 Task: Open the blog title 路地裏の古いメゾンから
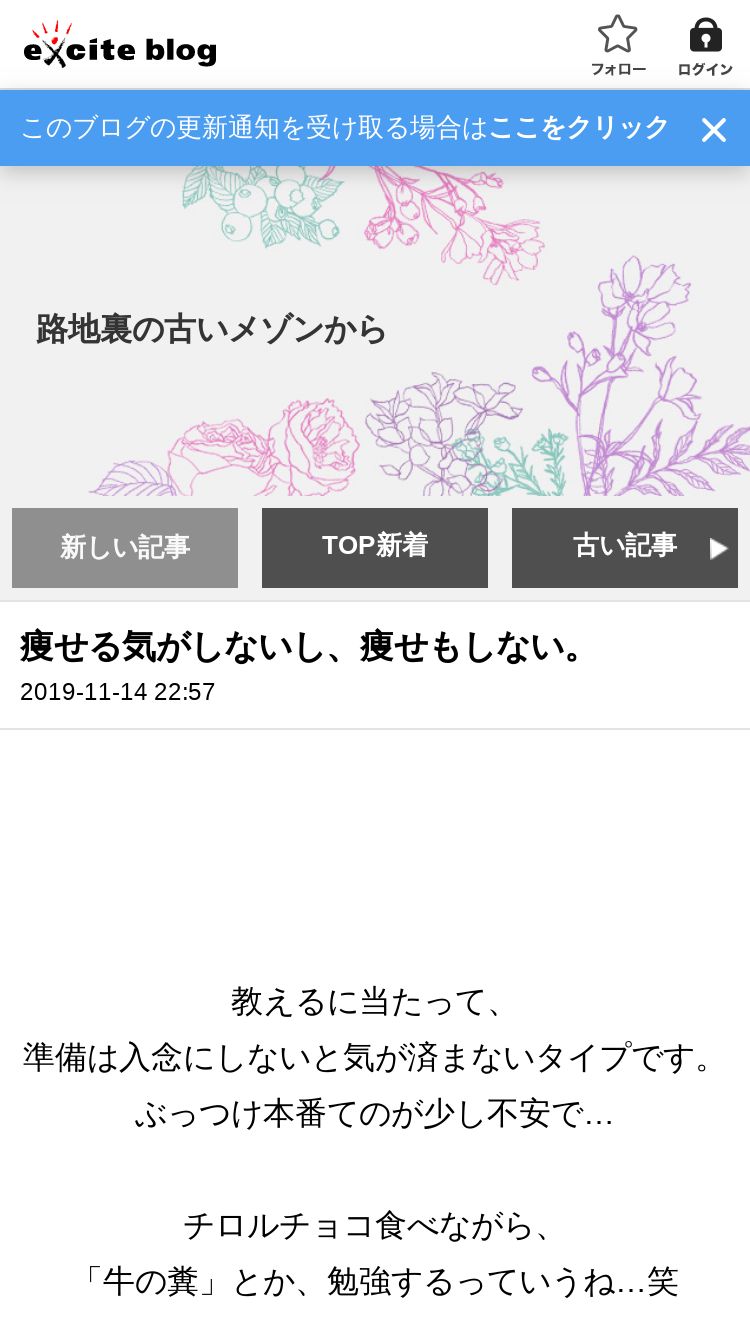211,329
